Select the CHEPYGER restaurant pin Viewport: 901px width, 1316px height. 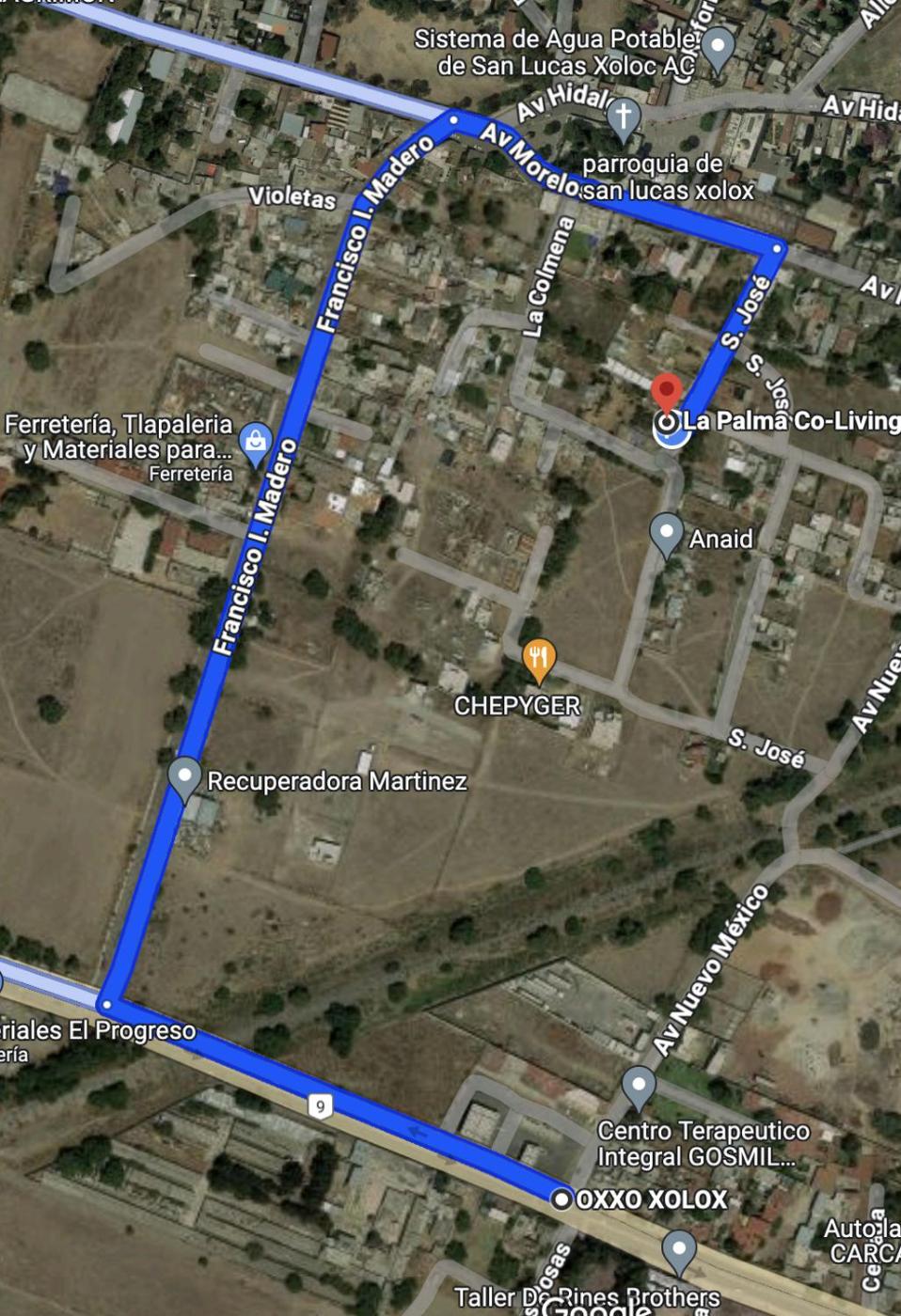[538, 658]
